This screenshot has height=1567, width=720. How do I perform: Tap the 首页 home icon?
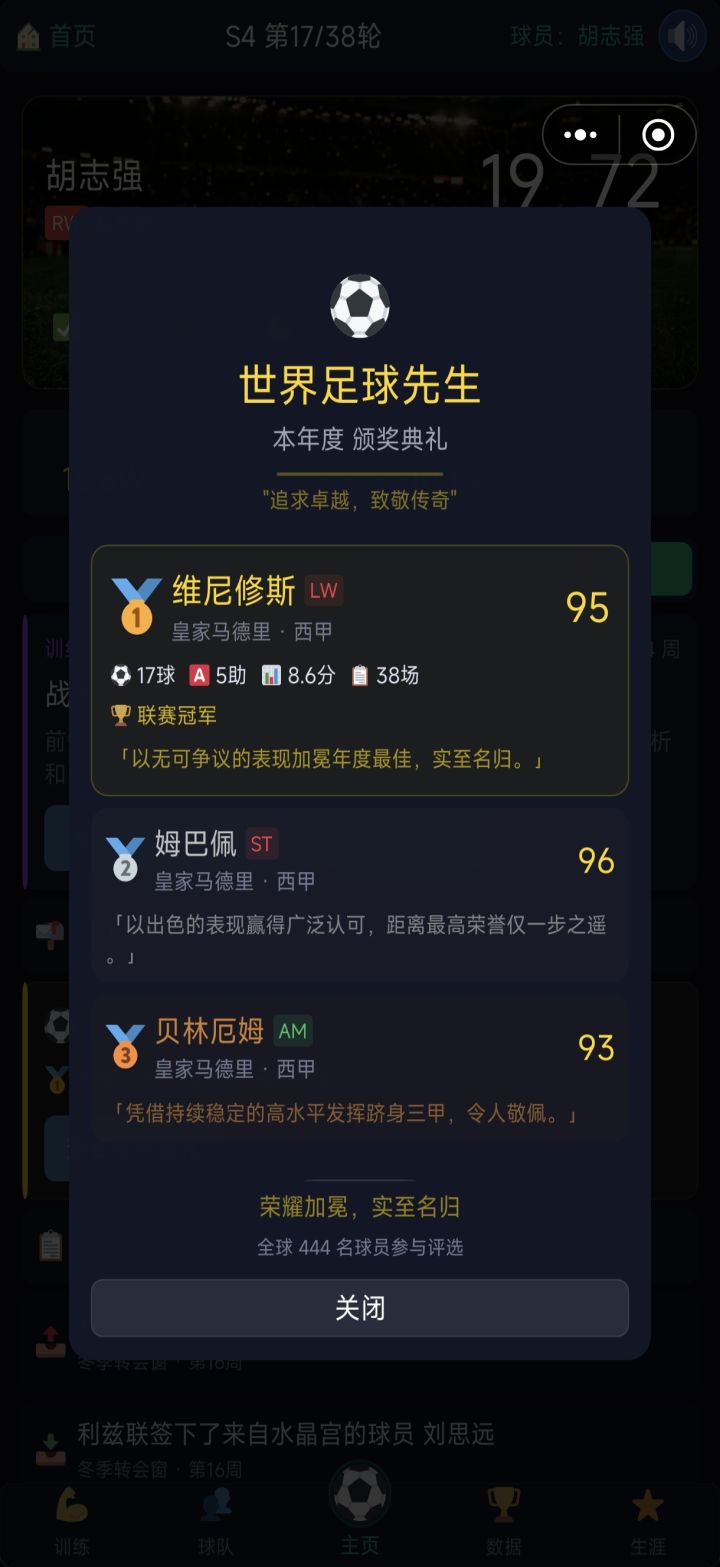pos(28,36)
